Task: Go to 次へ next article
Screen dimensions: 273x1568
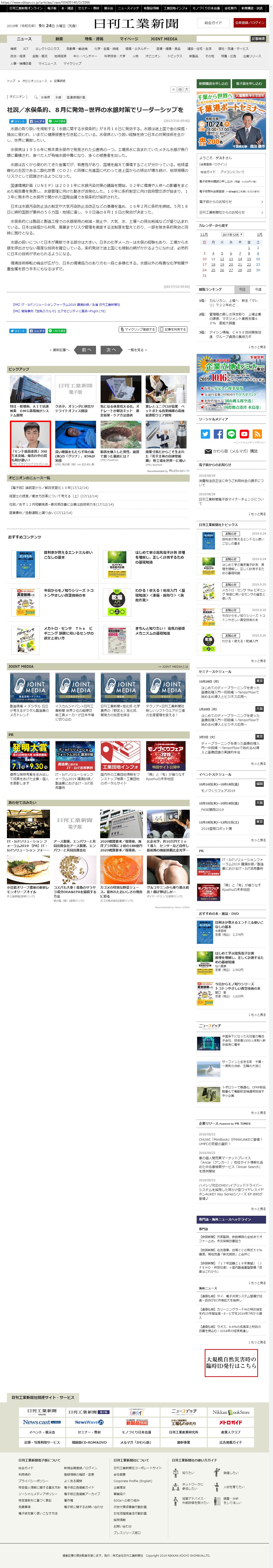Action: coord(111,350)
